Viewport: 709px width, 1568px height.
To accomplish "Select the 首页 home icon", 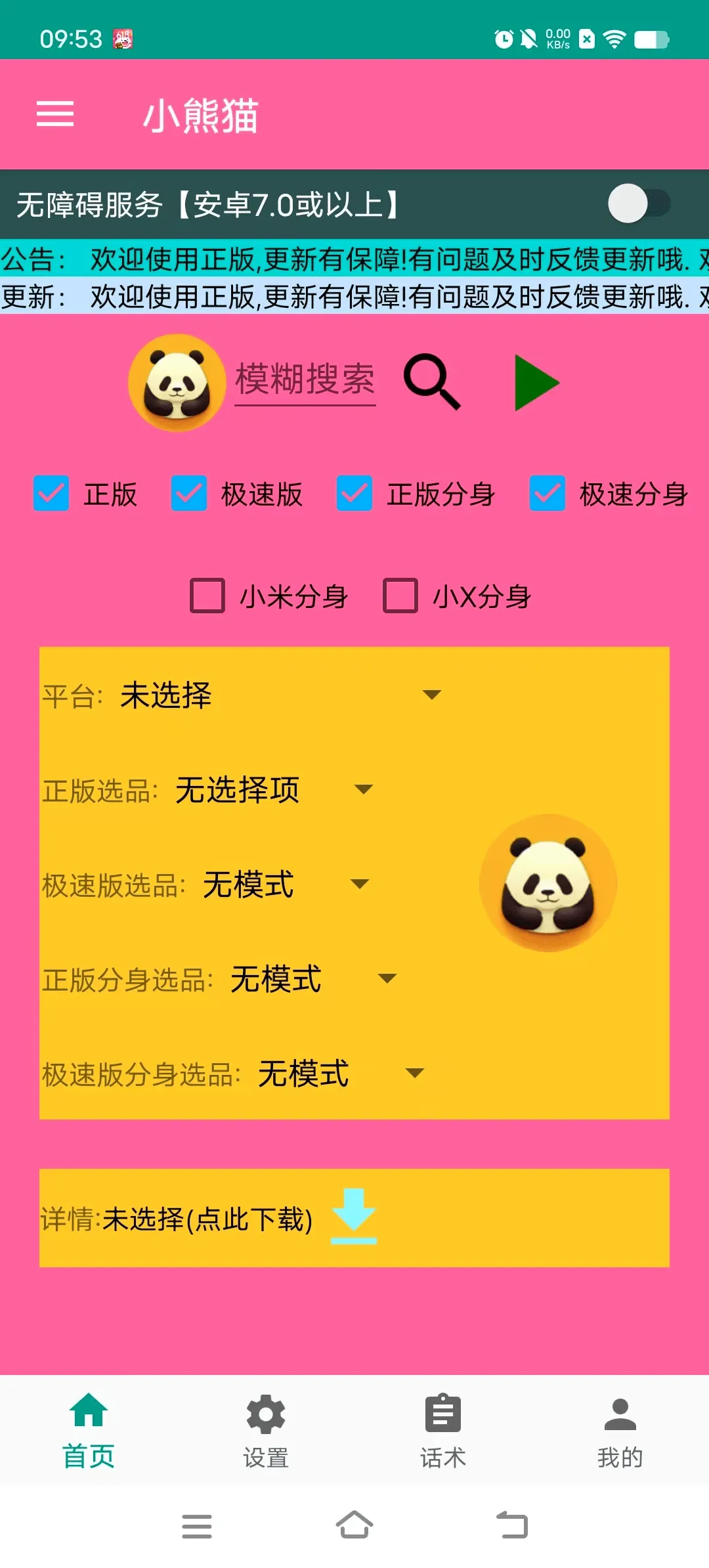I will tap(89, 1412).
